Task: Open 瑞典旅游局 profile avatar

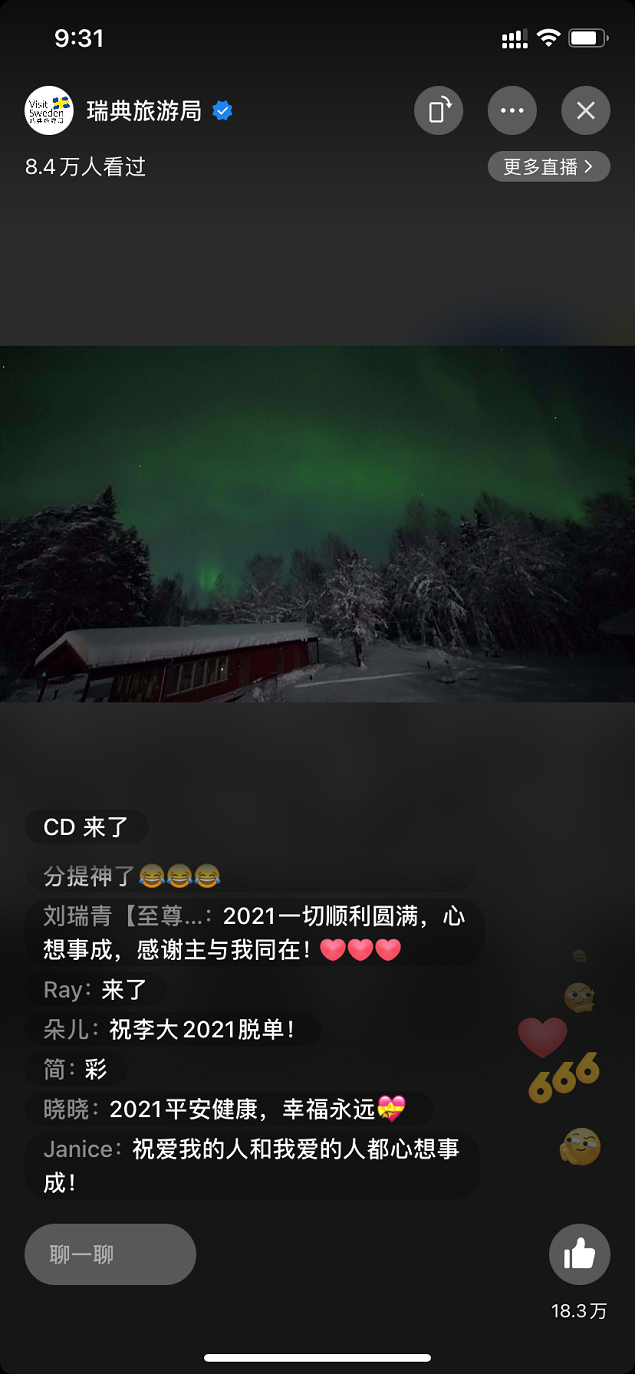Action: [49, 110]
